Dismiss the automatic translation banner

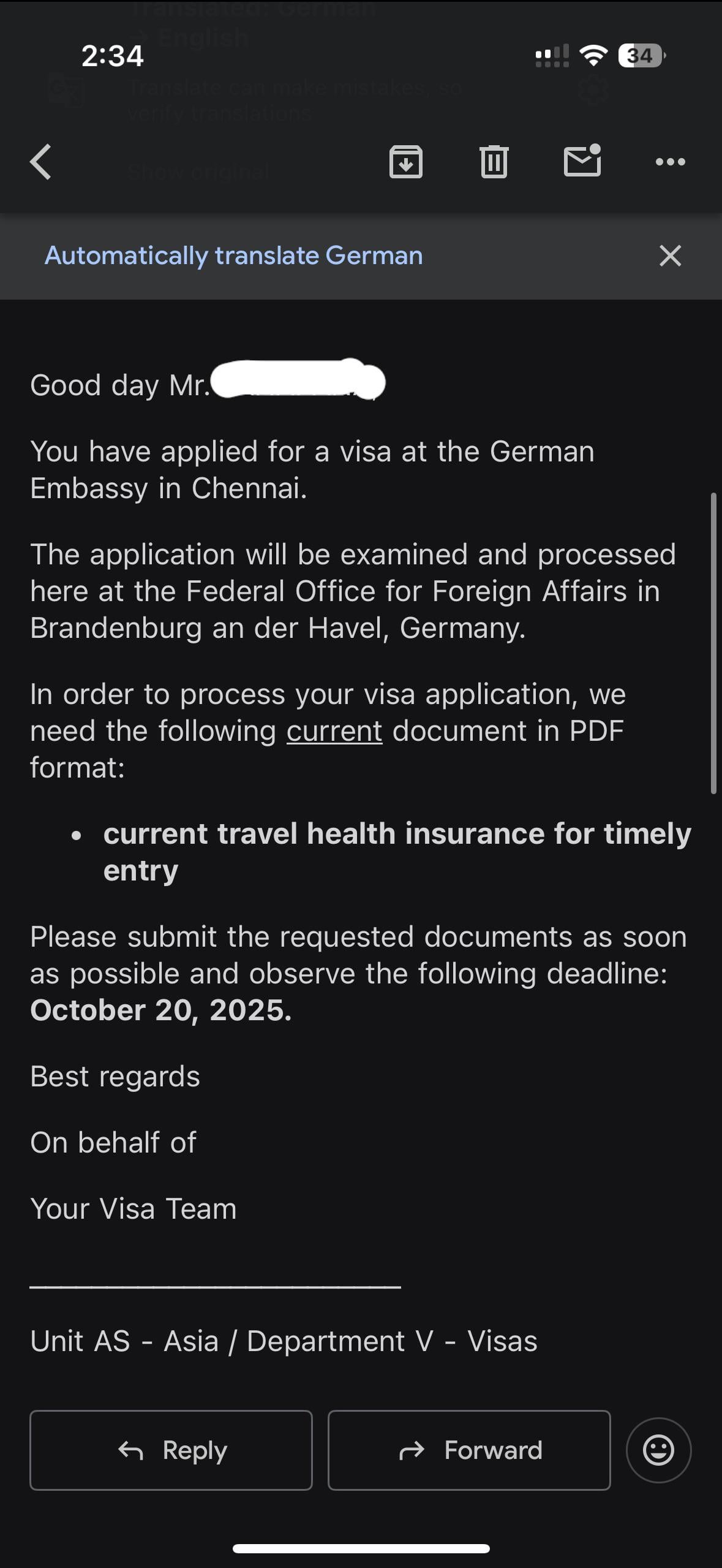click(x=670, y=256)
